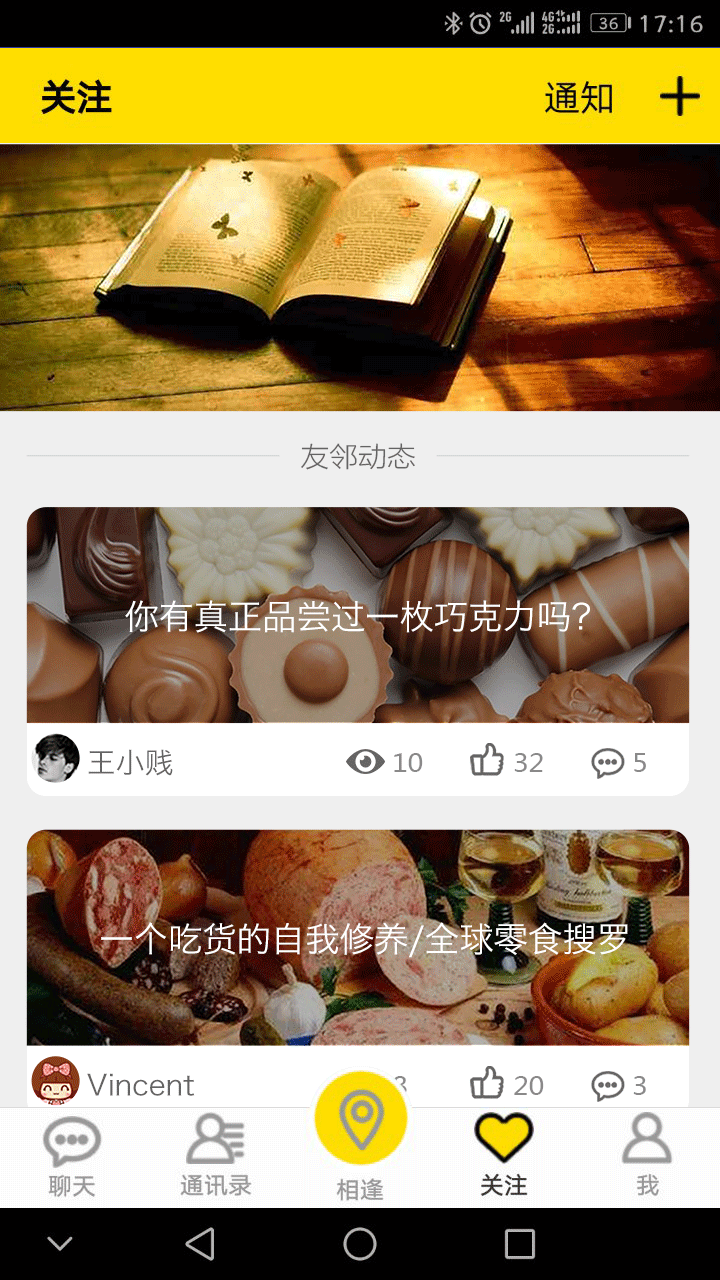
Task: Switch to the 通讯录 tab
Action: pos(216,1157)
